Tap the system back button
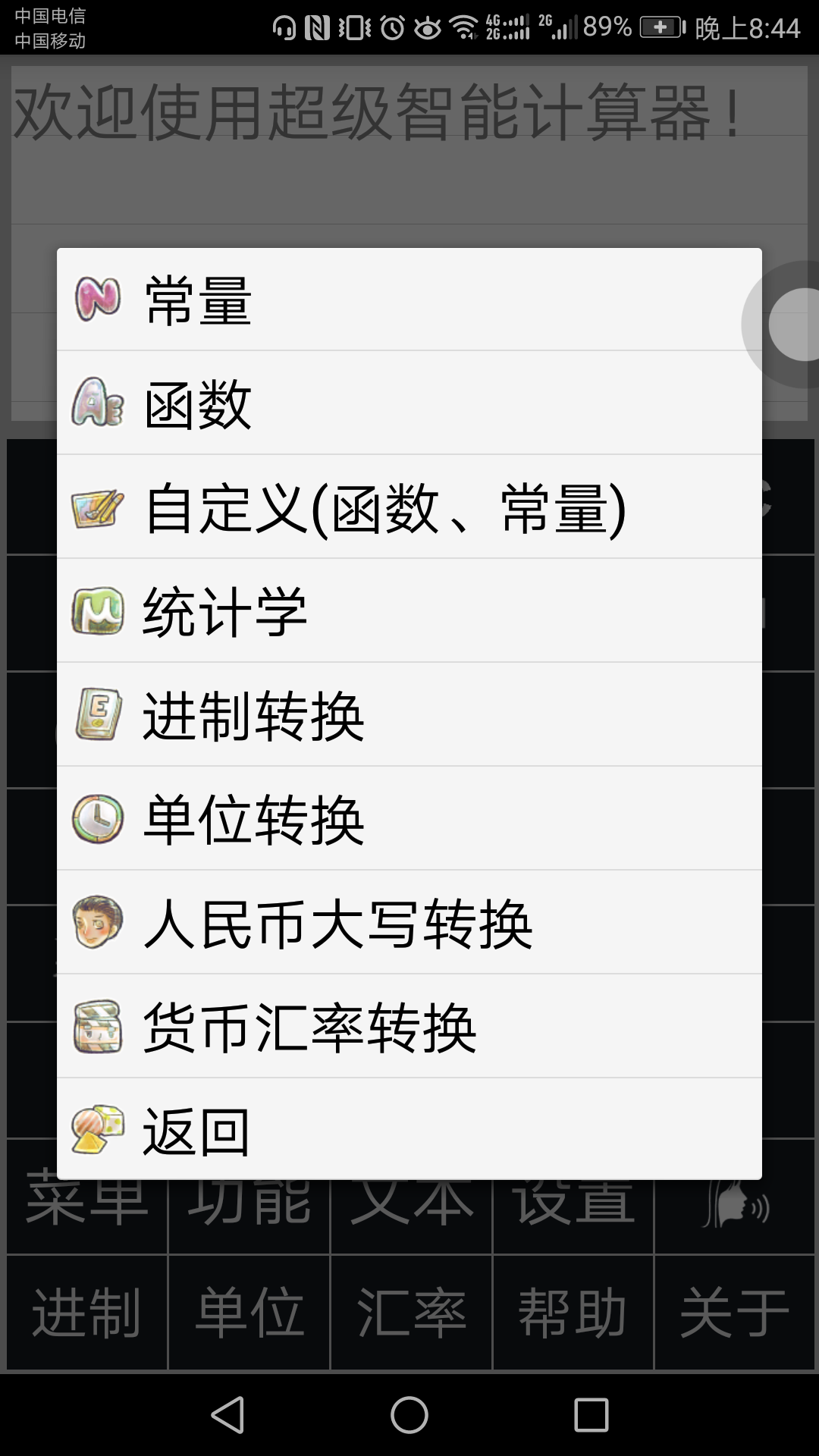 (x=227, y=1415)
